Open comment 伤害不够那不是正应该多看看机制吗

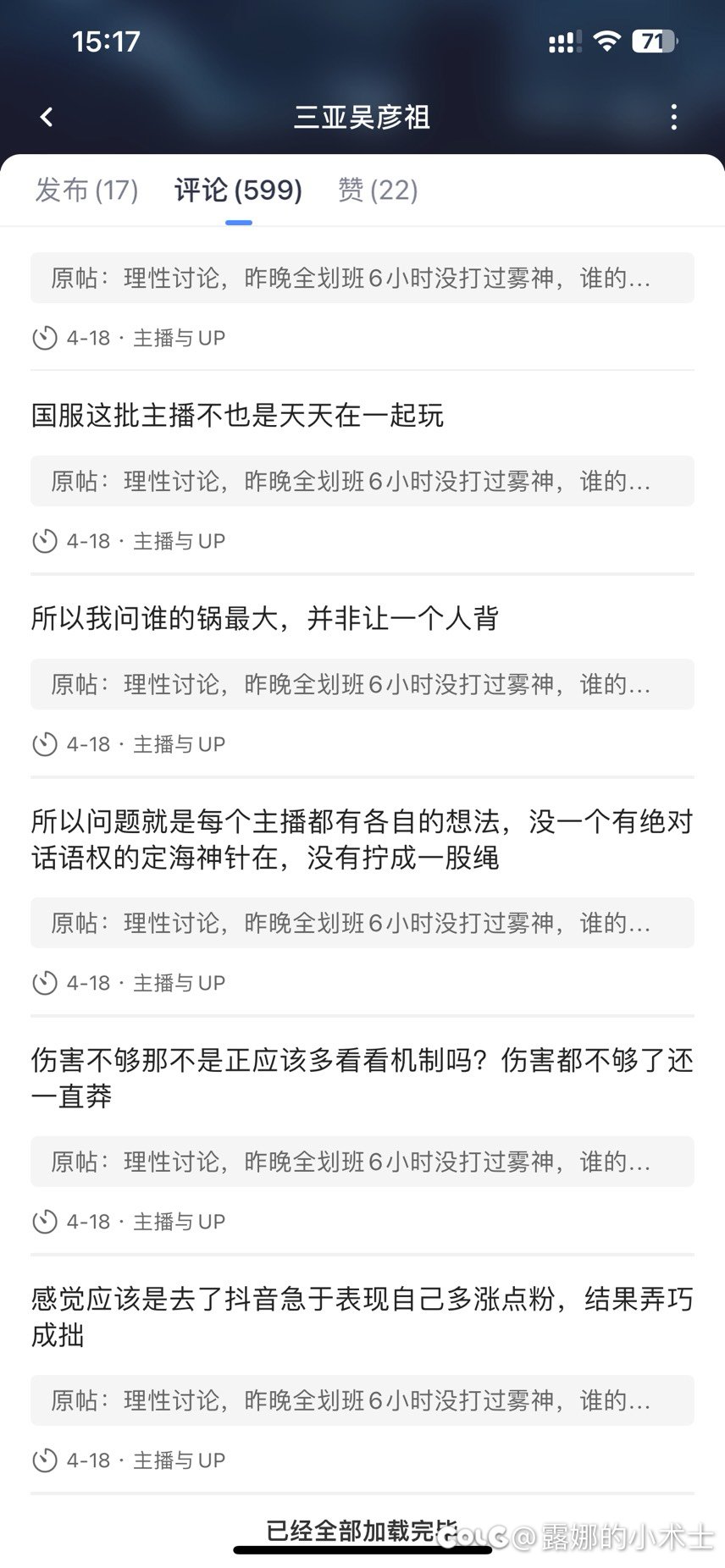point(362,1078)
